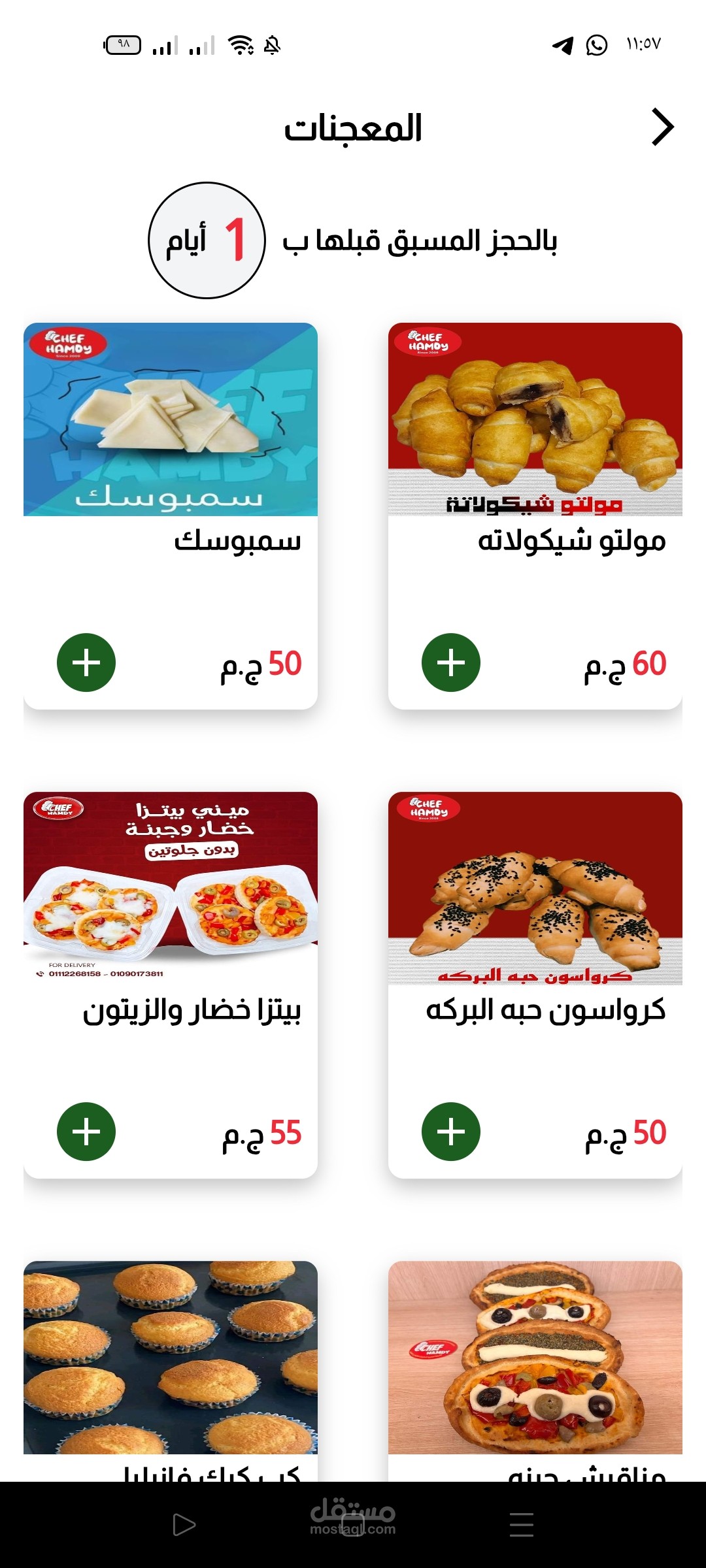
Task: Open the مناقيش جبنه product card
Action: point(535,1358)
